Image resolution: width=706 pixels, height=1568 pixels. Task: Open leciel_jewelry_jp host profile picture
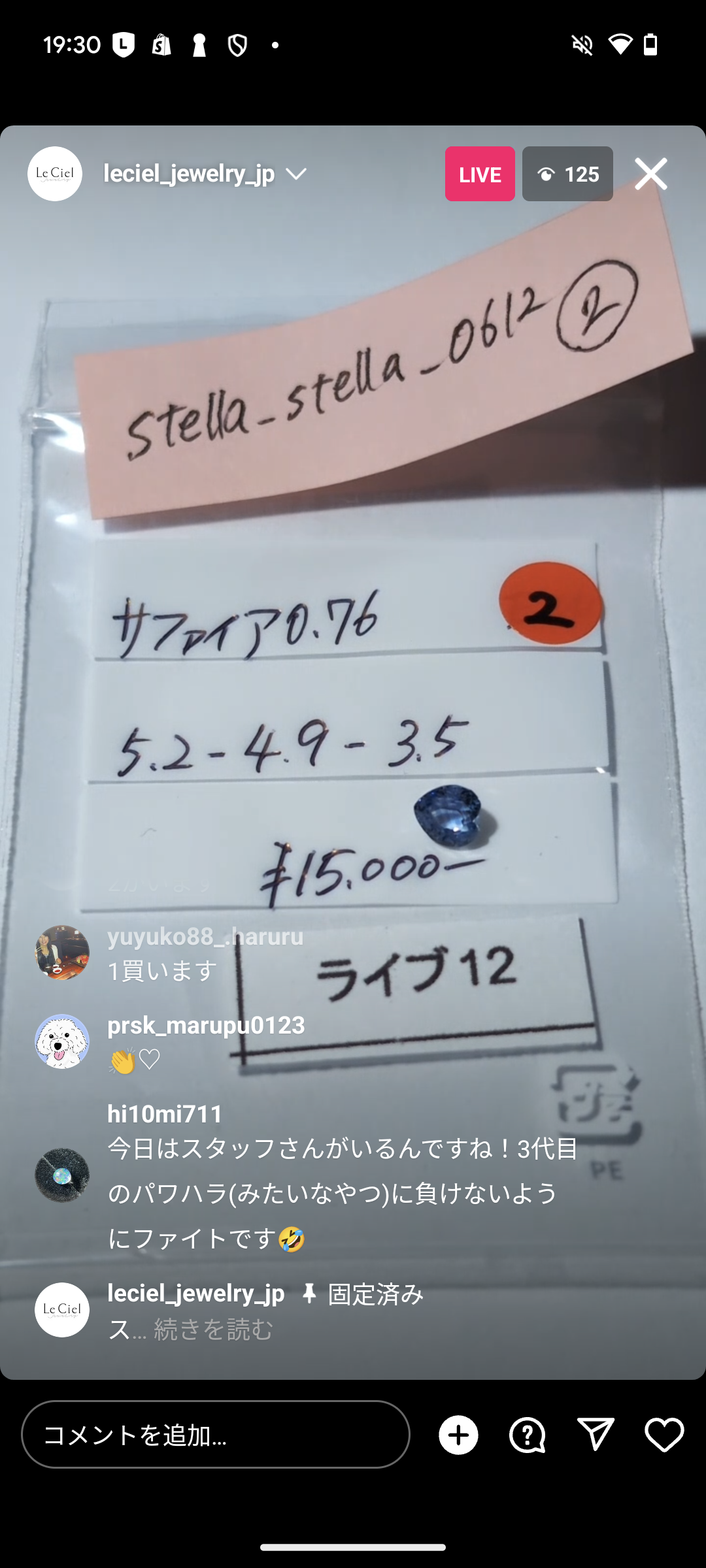coord(55,174)
